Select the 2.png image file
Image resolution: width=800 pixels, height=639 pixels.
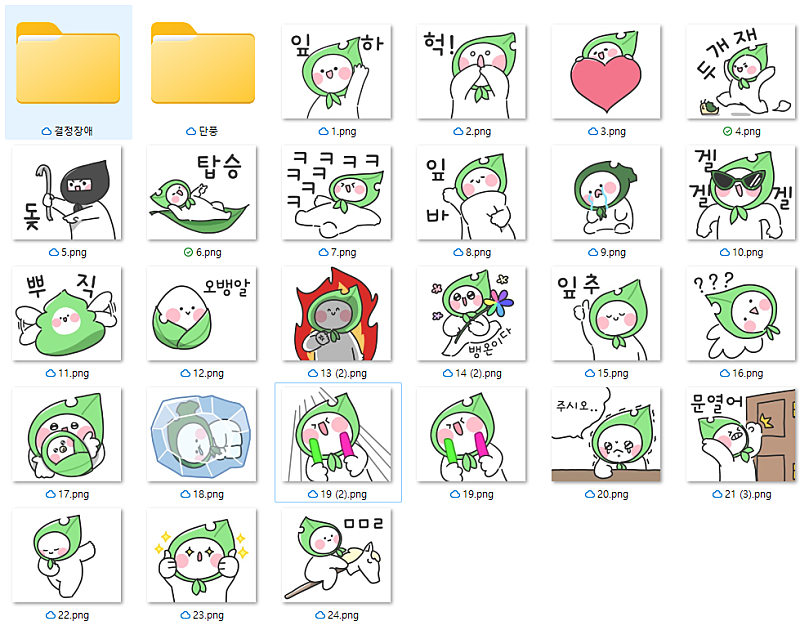[472, 71]
